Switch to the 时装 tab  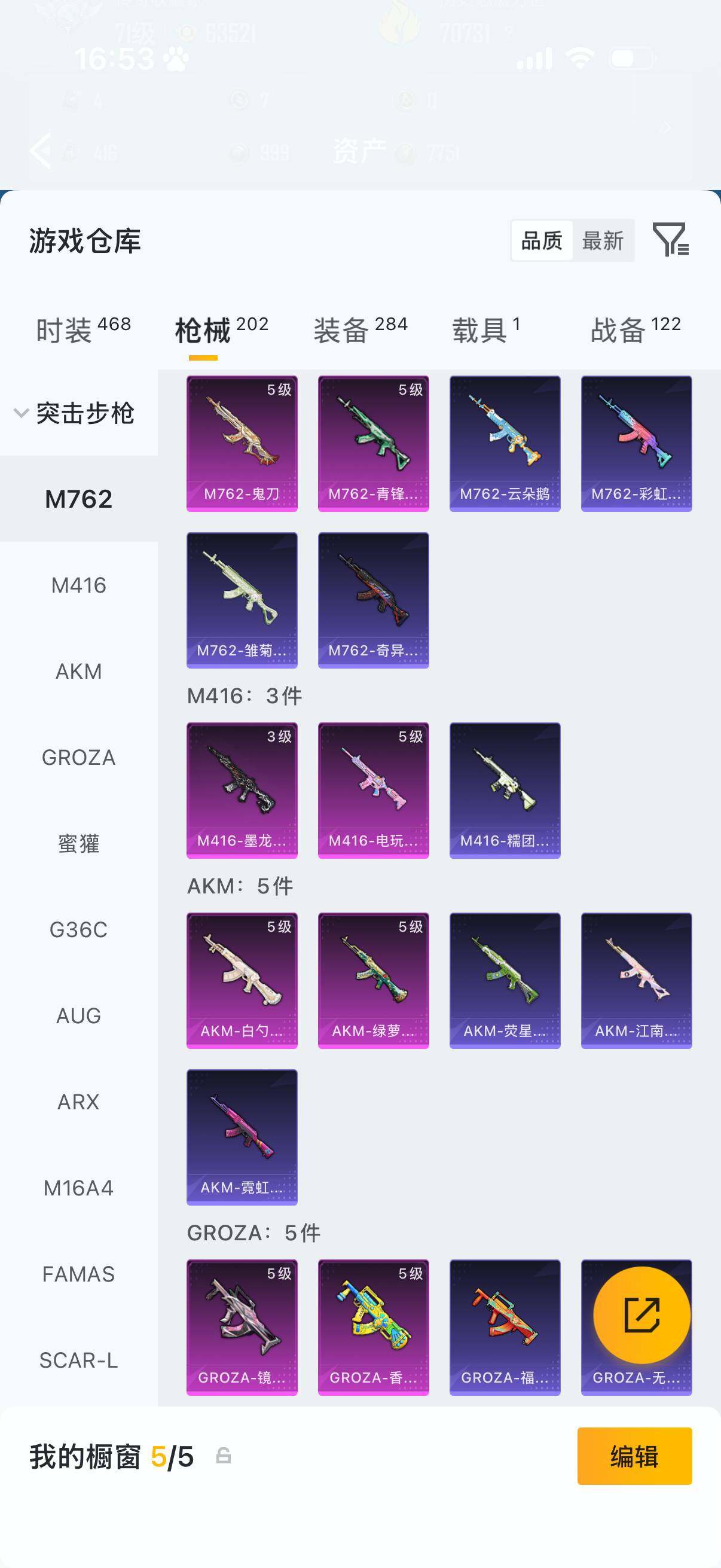[x=83, y=330]
